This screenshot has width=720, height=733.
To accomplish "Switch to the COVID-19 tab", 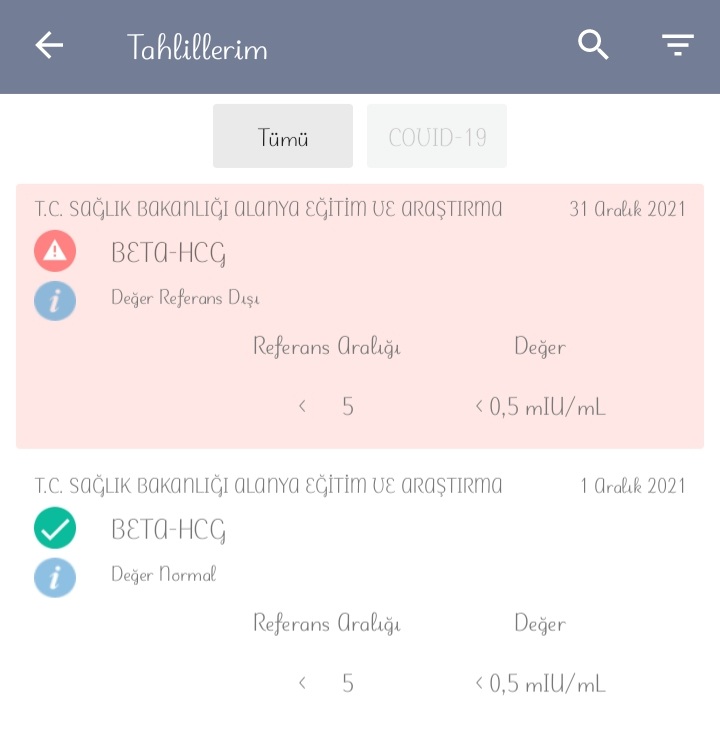I will tap(437, 137).
